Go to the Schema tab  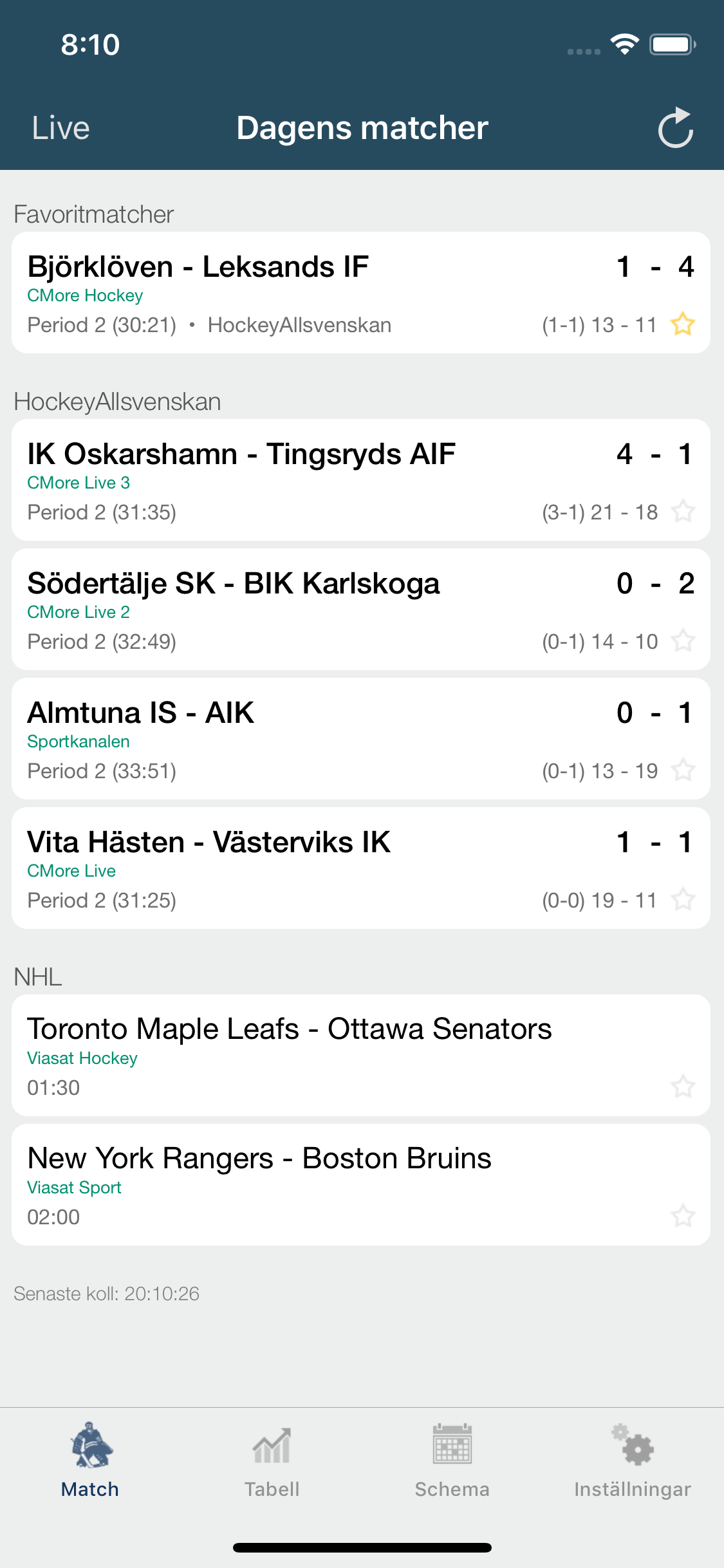coord(452,1461)
